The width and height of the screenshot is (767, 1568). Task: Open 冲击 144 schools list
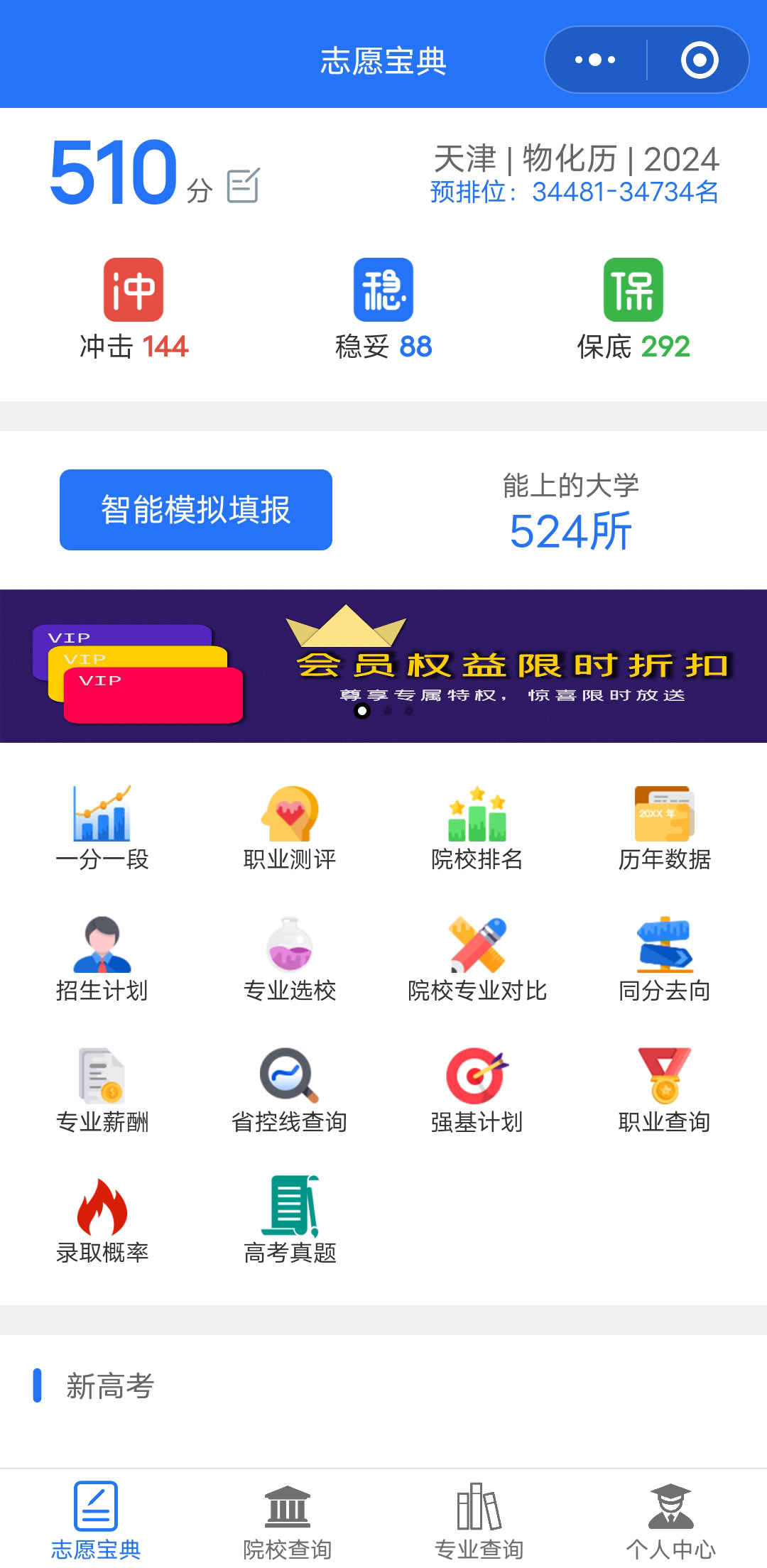[134, 309]
